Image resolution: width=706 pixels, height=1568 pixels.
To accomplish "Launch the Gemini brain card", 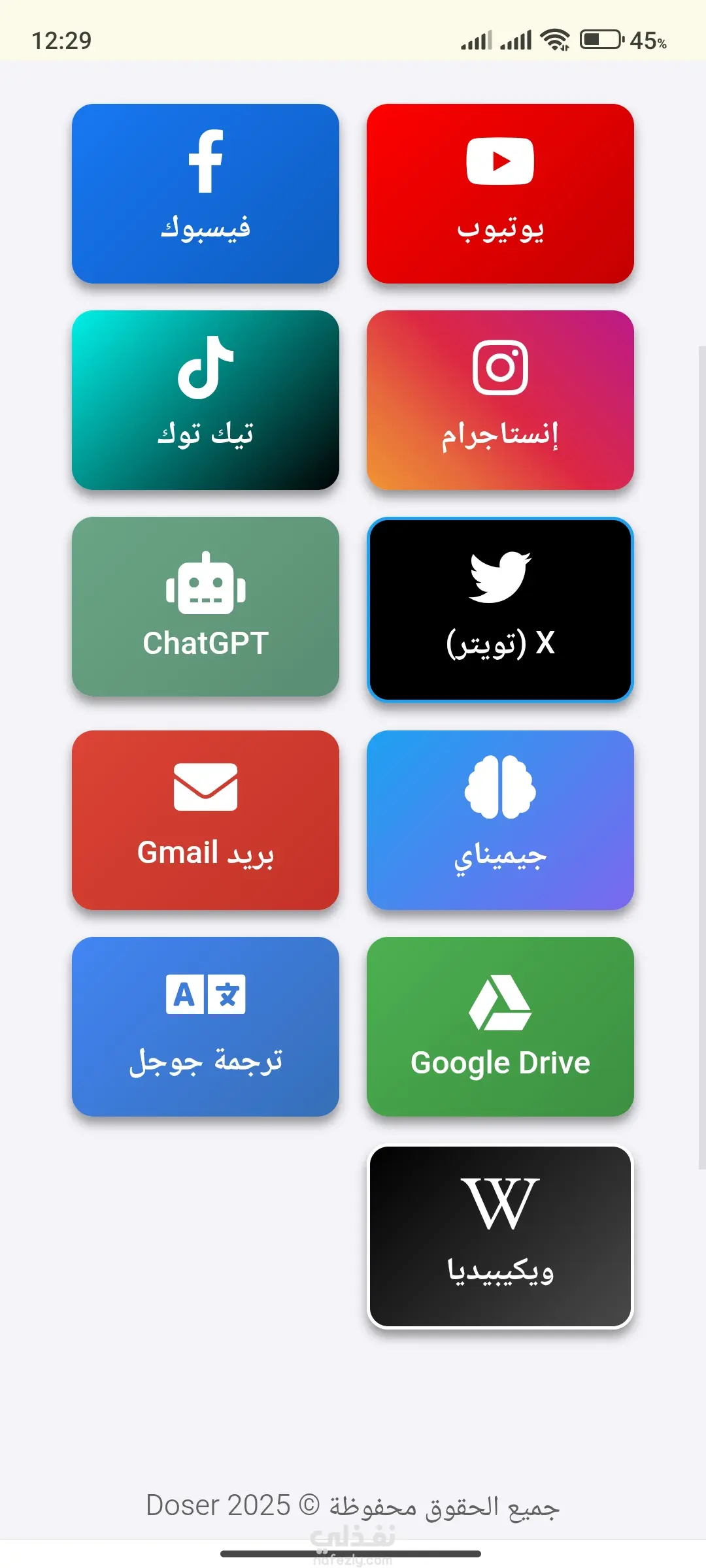I will [500, 820].
